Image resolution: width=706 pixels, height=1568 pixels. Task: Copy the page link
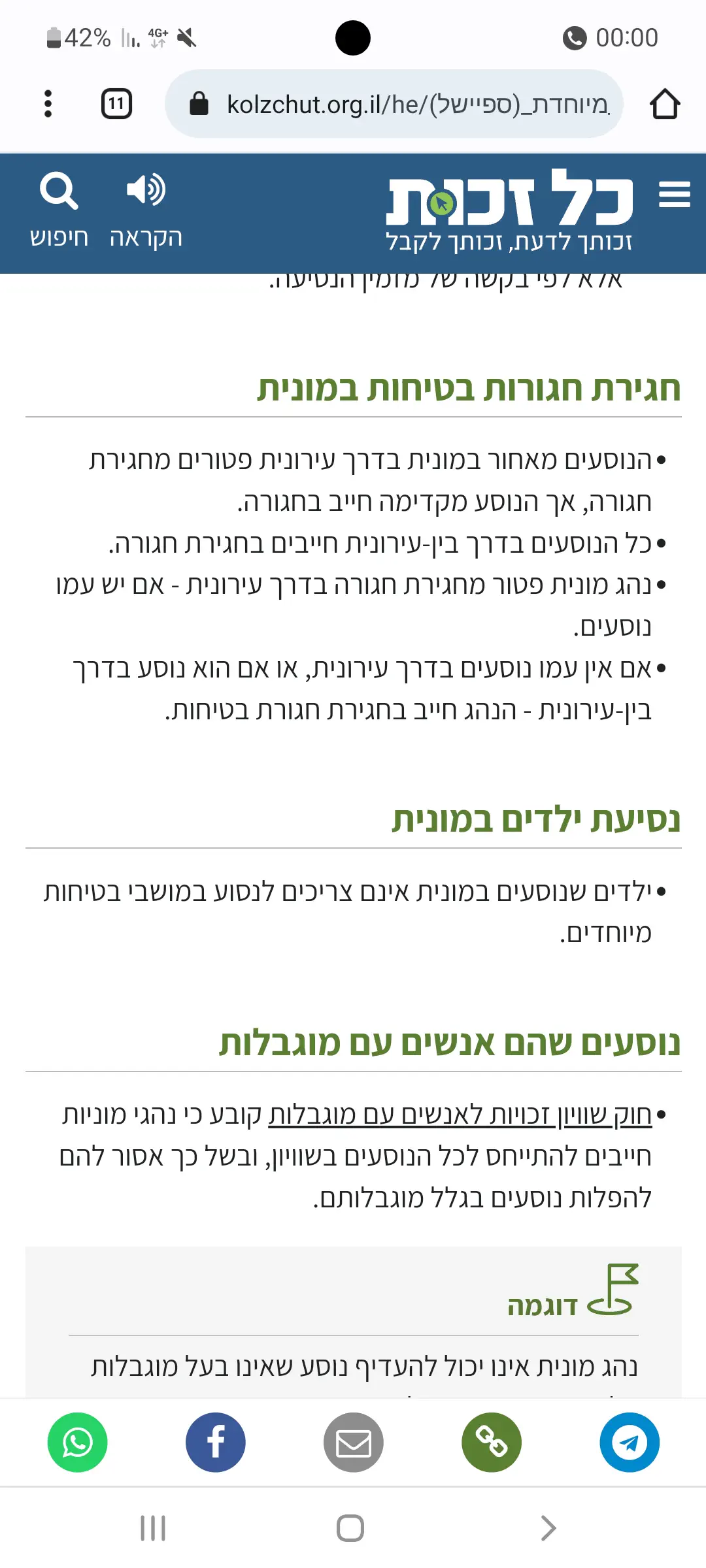pos(492,1442)
